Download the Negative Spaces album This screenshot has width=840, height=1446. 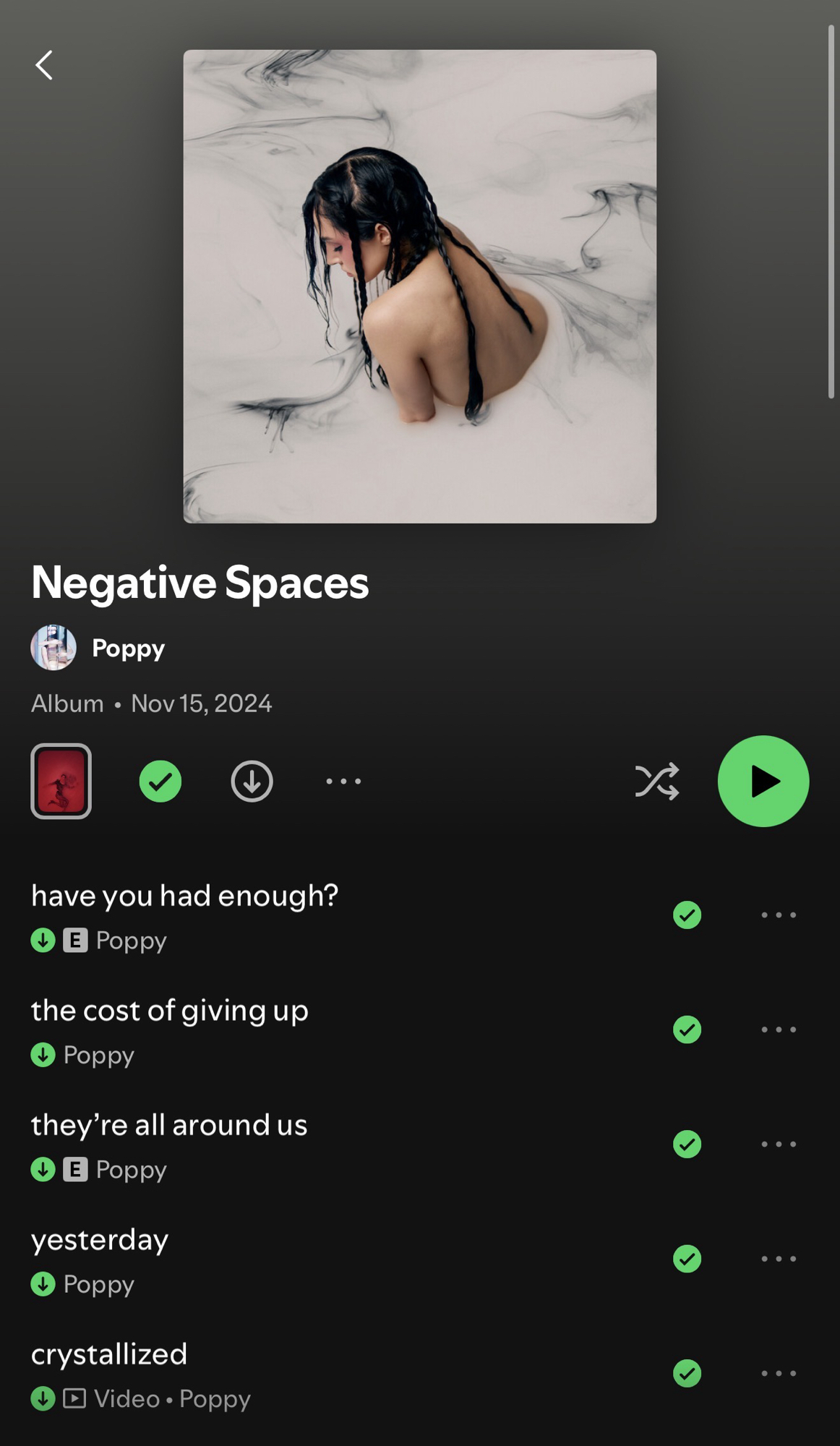coord(252,781)
